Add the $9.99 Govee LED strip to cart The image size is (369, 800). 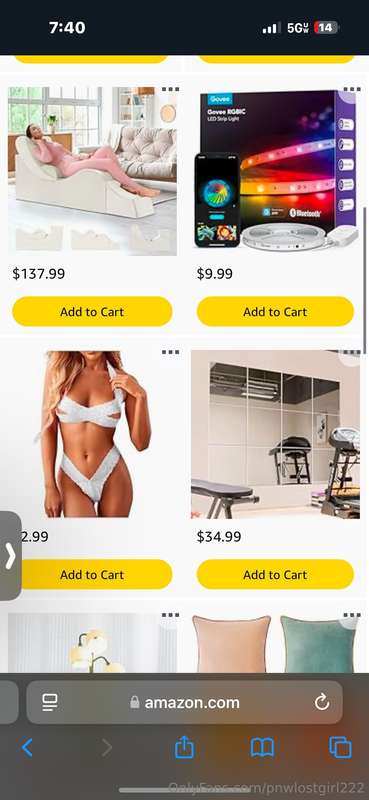click(x=275, y=311)
